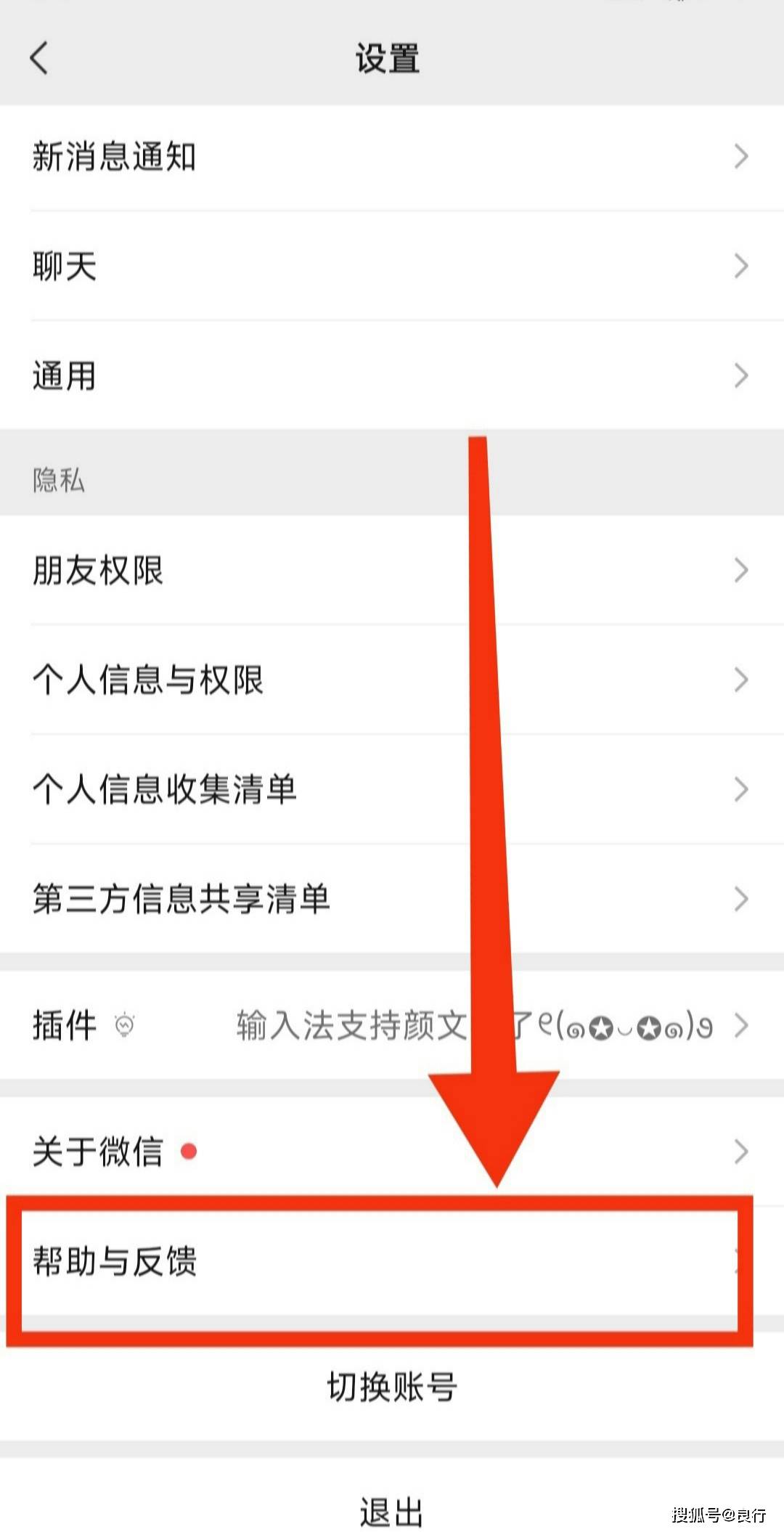Open 帮助与反馈
The image size is (784, 1532).
pyautogui.click(x=392, y=1262)
